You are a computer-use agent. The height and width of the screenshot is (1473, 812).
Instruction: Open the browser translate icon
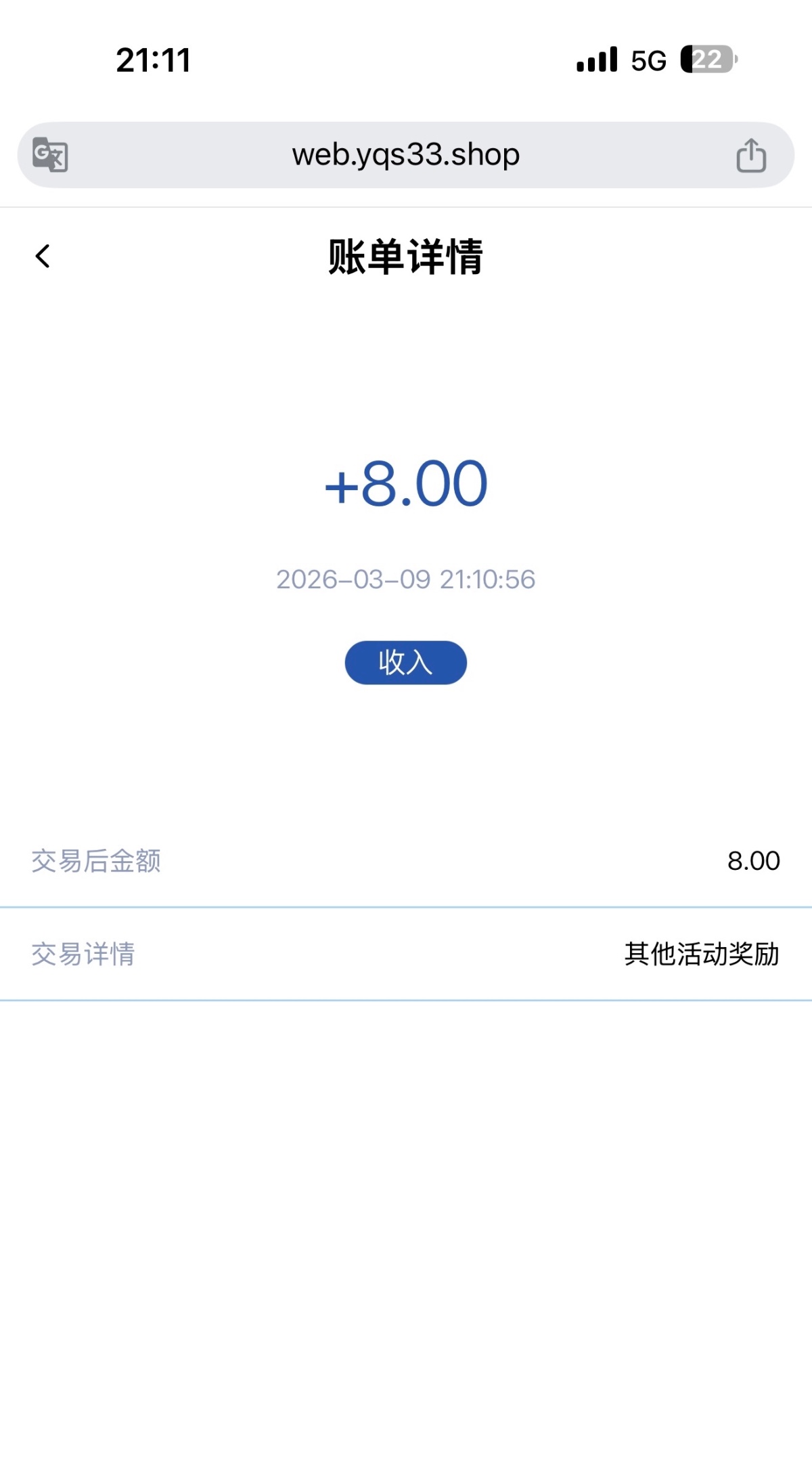coord(50,155)
